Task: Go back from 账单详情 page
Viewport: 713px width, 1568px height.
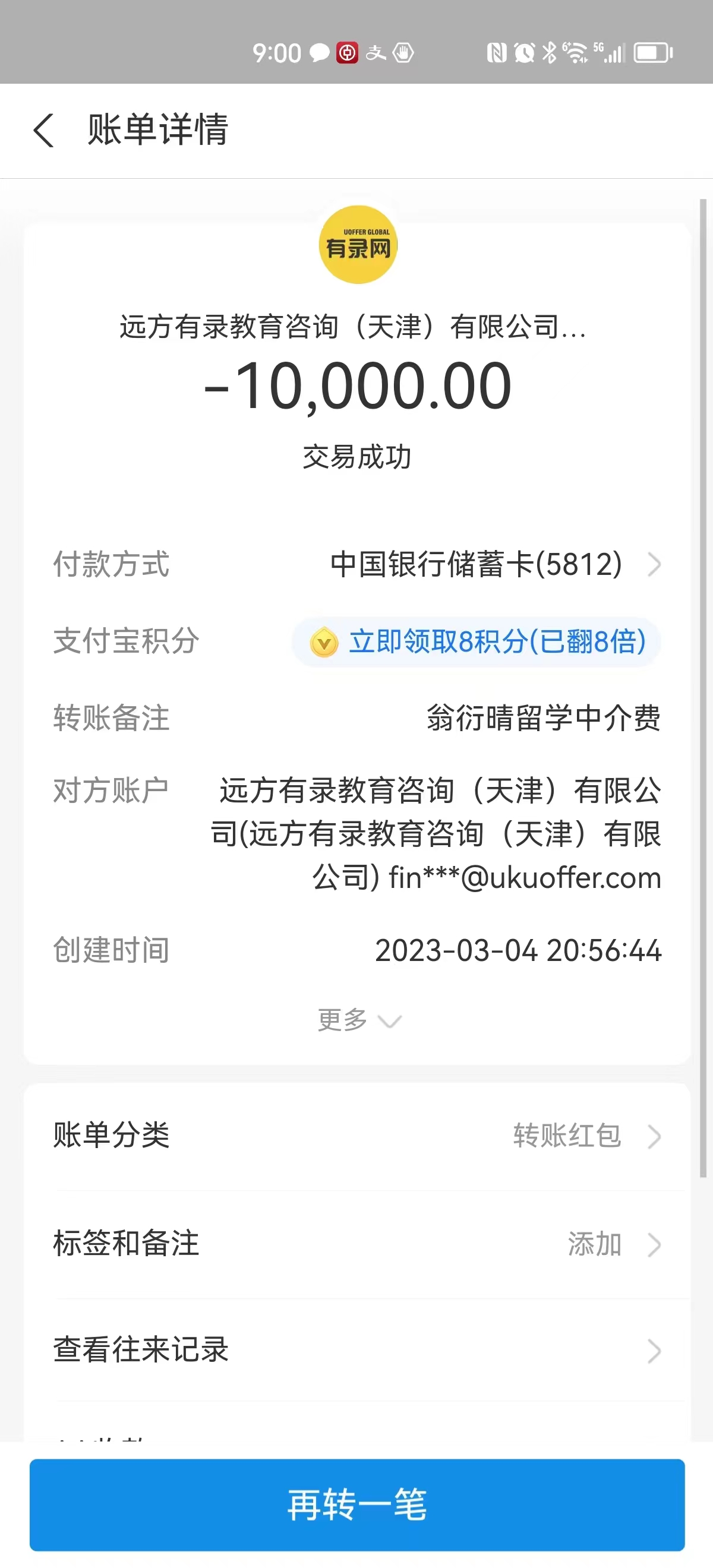Action: (44, 130)
